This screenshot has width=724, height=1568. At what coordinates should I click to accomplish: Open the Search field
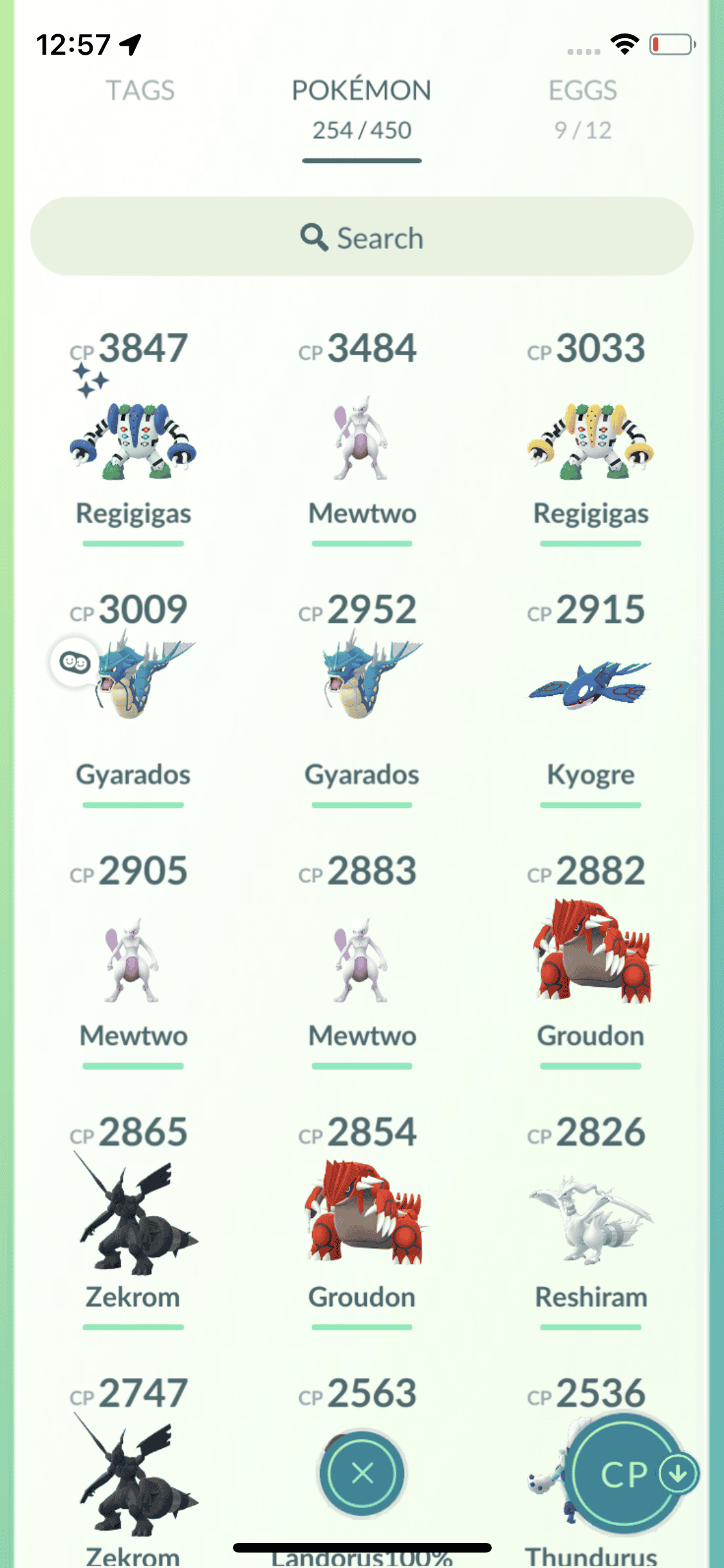362,237
